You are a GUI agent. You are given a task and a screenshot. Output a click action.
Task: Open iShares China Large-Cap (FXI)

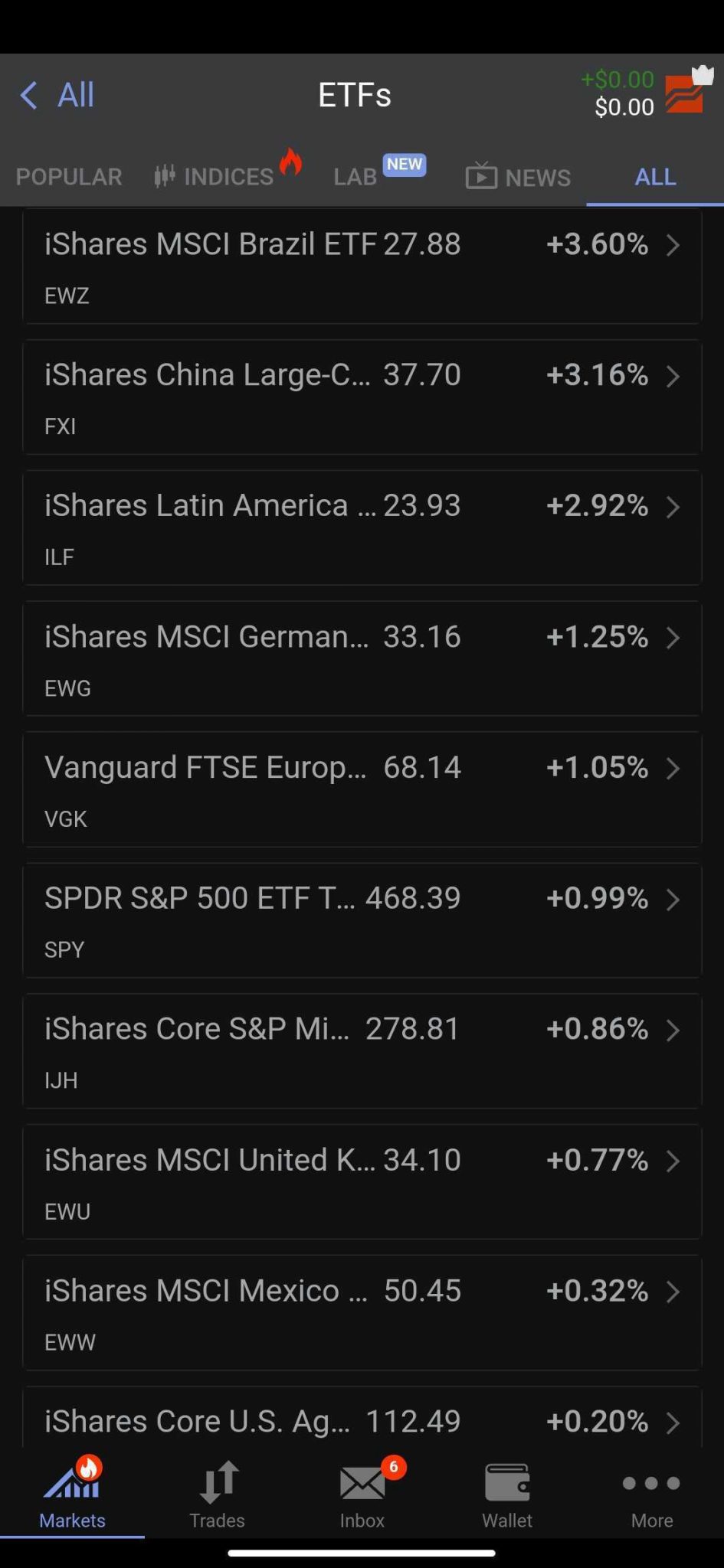(362, 397)
